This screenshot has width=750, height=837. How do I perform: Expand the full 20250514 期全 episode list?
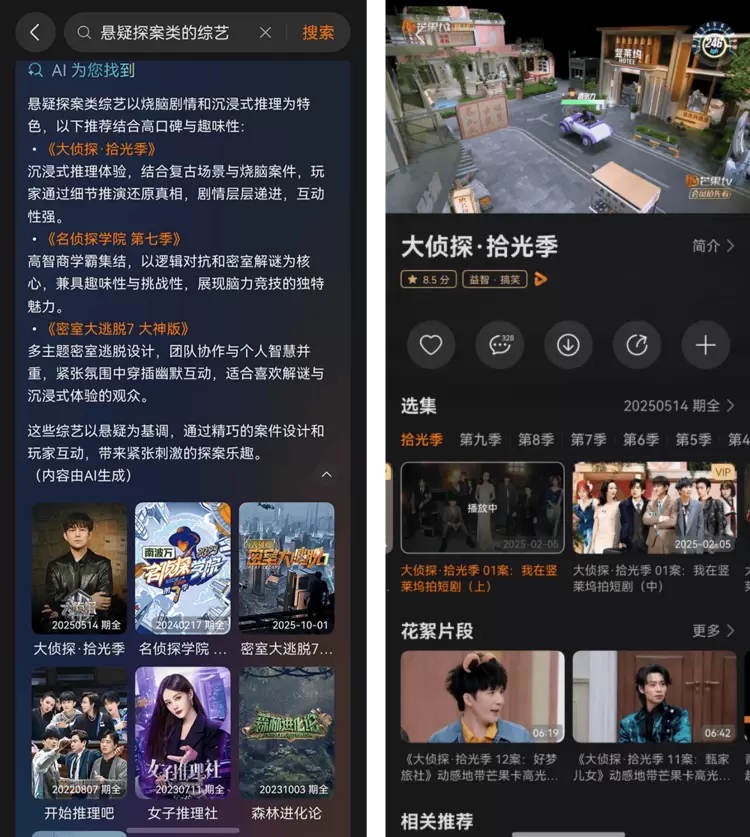(x=679, y=406)
